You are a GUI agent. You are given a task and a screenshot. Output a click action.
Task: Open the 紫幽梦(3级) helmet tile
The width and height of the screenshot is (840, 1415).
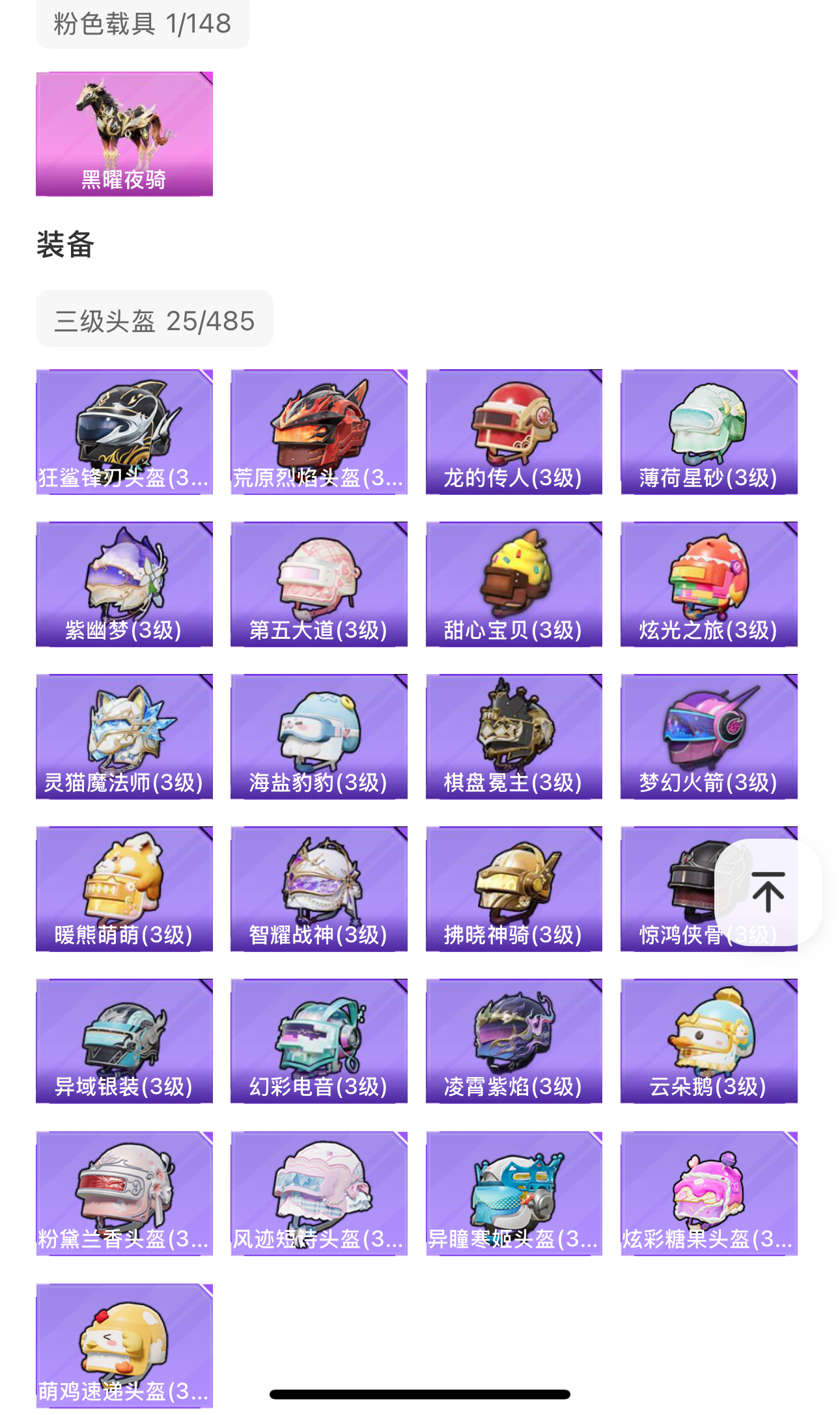[124, 584]
